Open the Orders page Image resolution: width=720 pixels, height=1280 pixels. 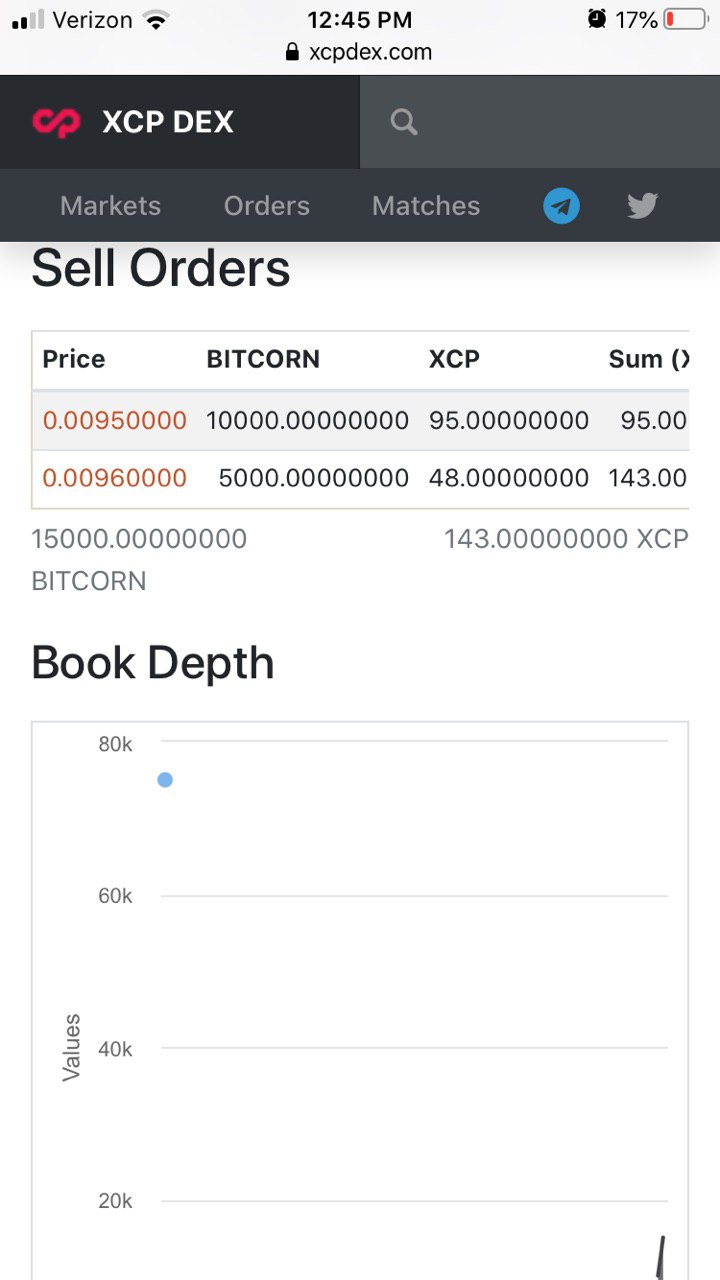(x=266, y=206)
